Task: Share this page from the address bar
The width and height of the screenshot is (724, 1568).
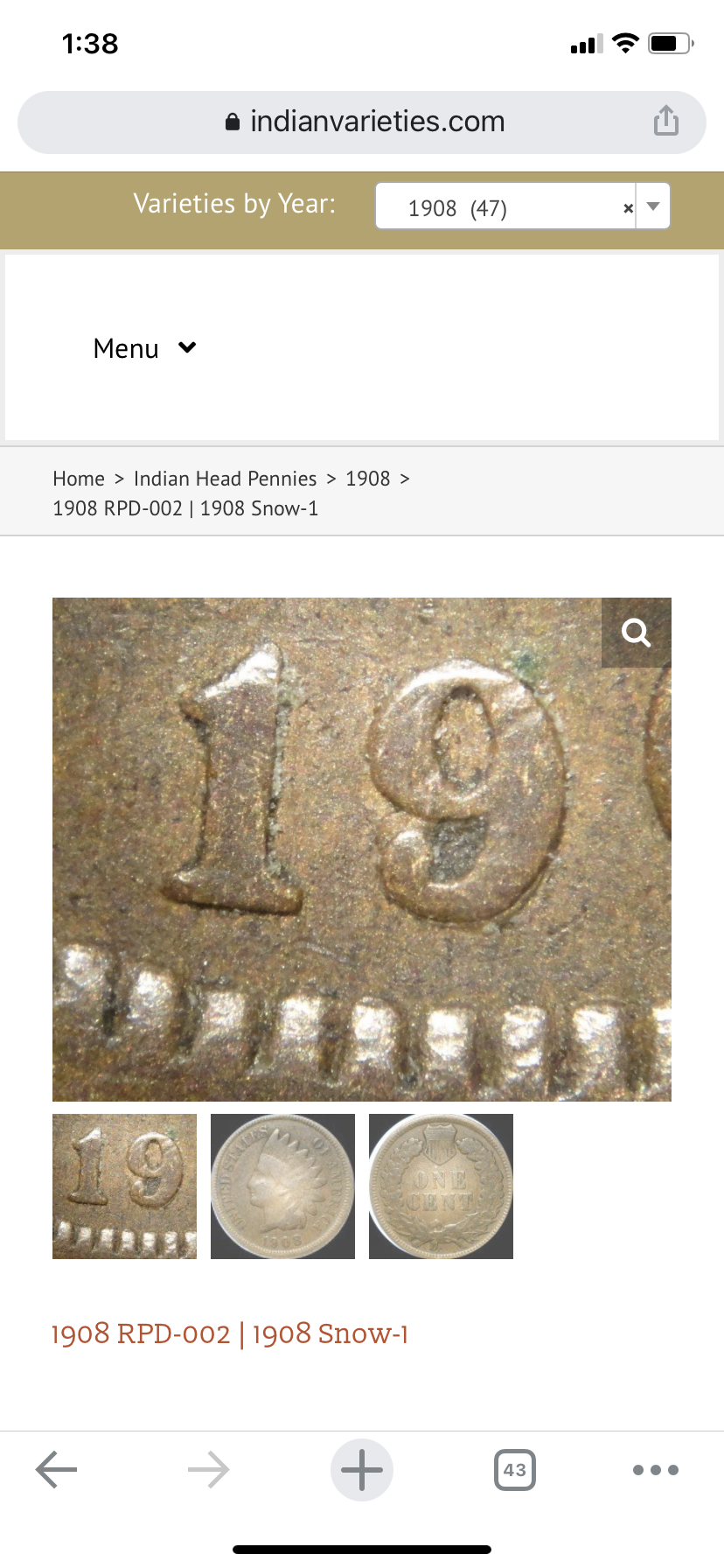Action: tap(665, 121)
